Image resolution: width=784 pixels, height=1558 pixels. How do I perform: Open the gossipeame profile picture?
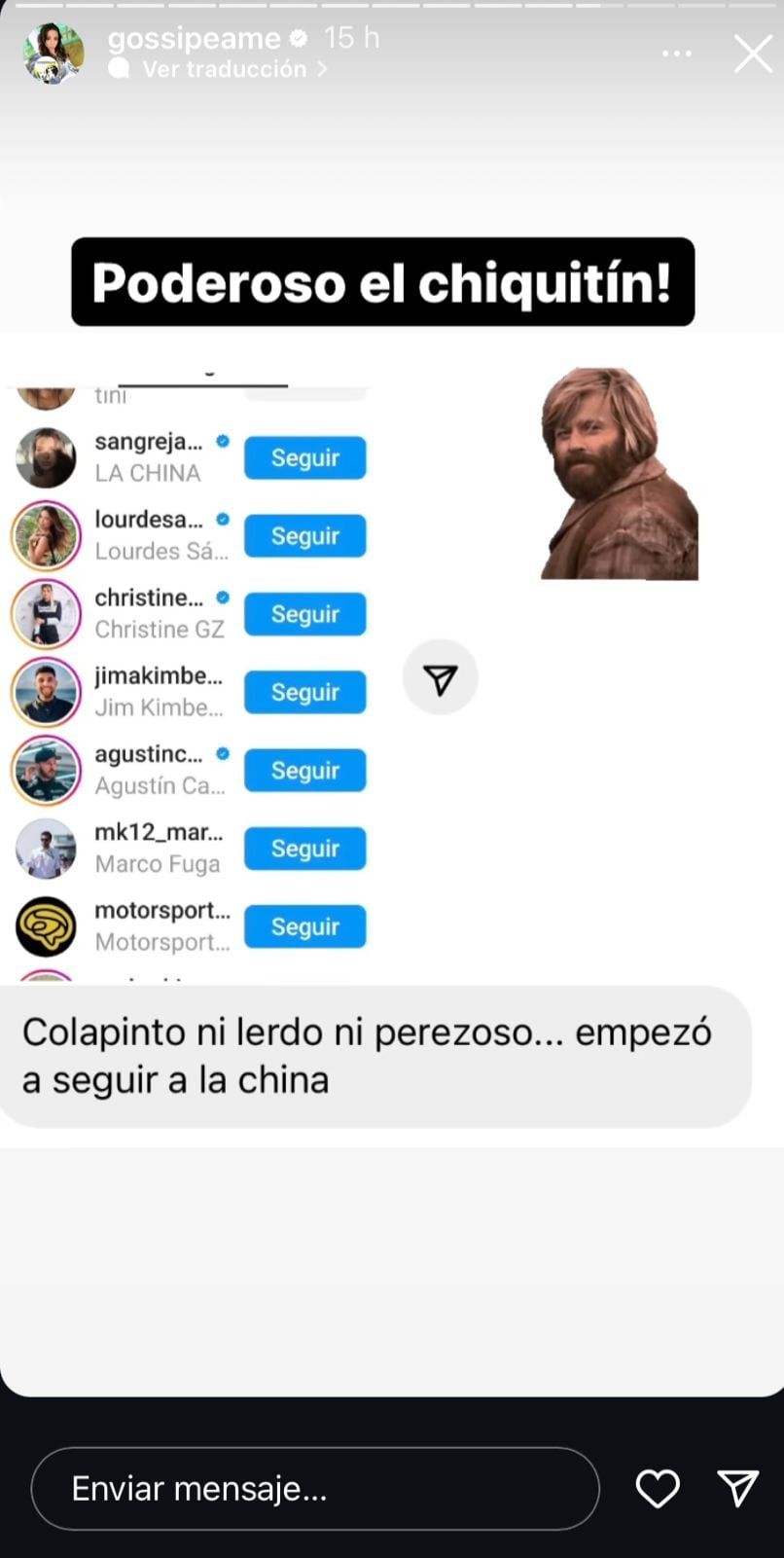coord(53,54)
